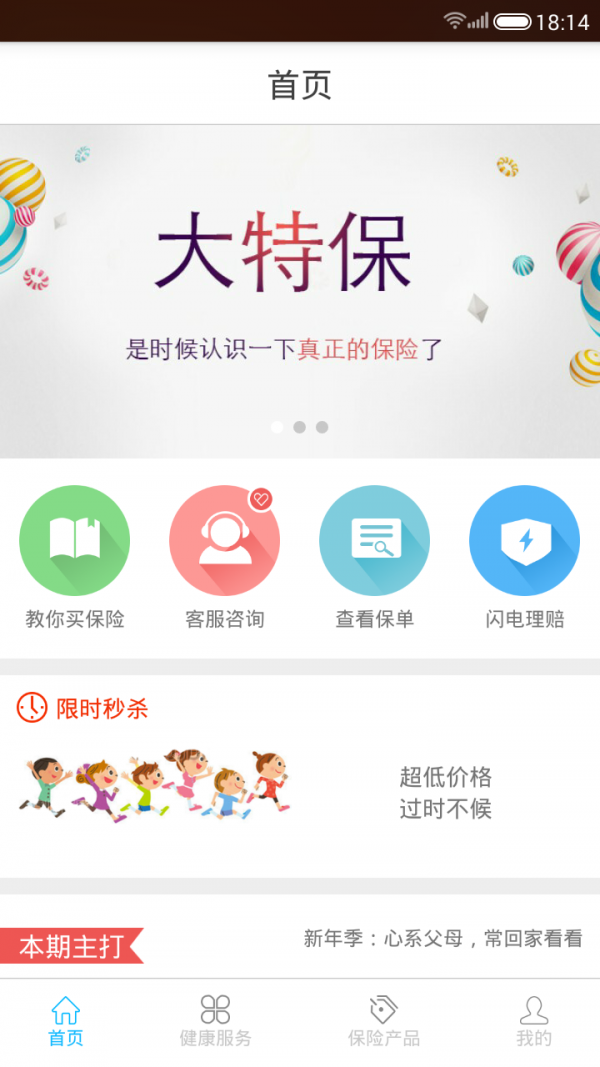600x1067 pixels.
Task: Open 闪电理赔 quick claims
Action: [x=525, y=541]
